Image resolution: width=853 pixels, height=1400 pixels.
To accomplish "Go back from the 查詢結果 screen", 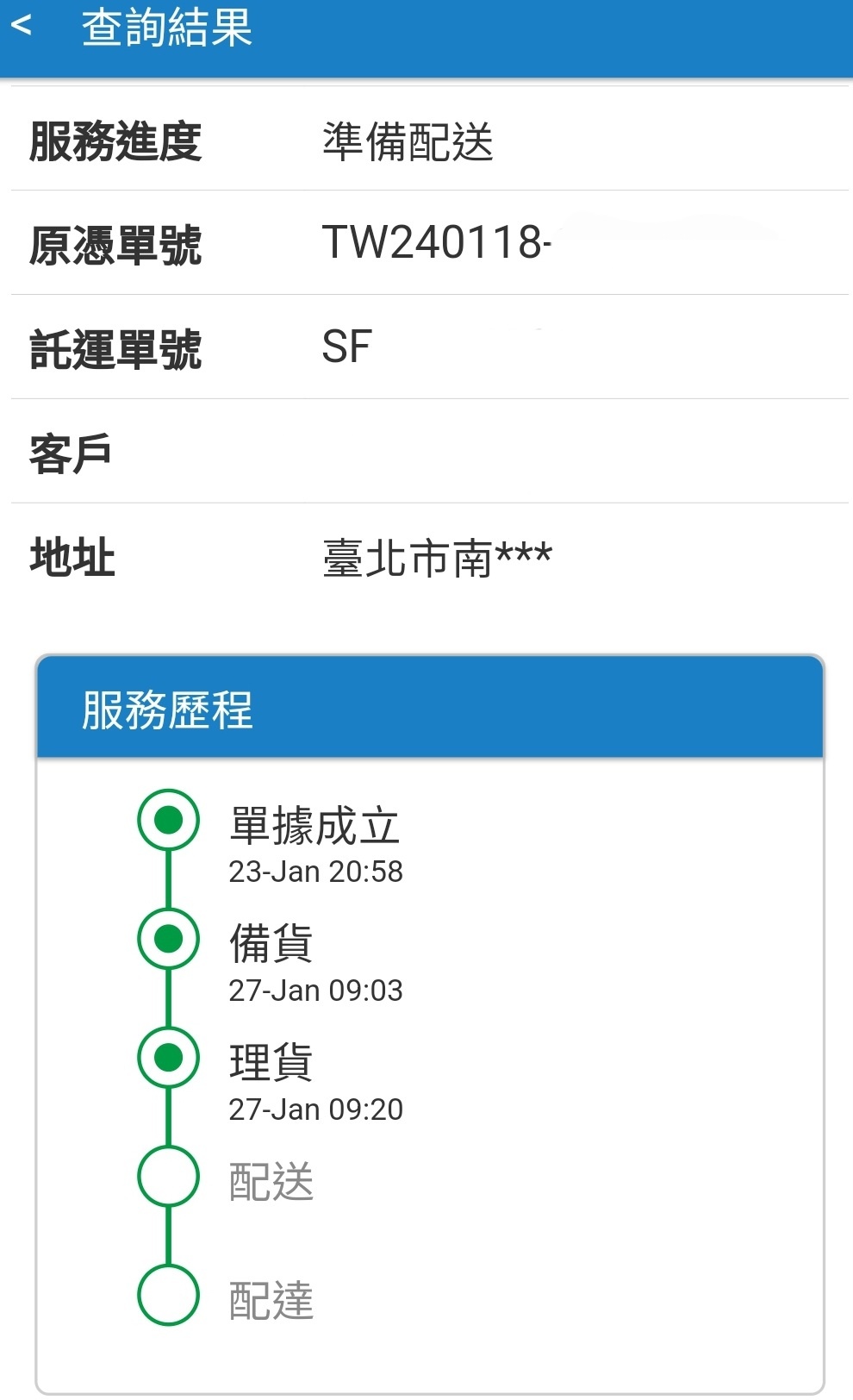I will pos(22,26).
